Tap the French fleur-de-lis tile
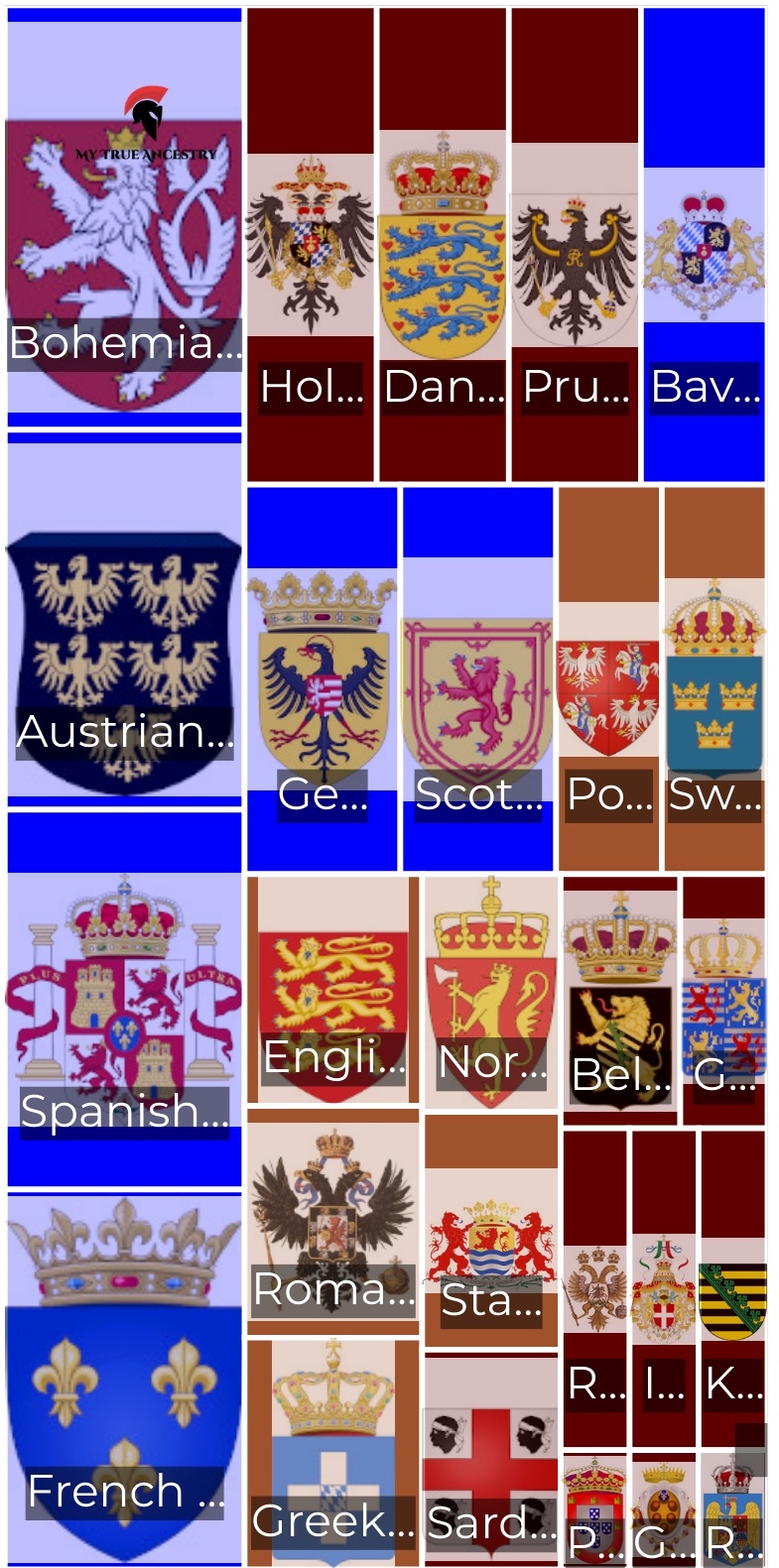The width and height of the screenshot is (779, 1568). [124, 1379]
